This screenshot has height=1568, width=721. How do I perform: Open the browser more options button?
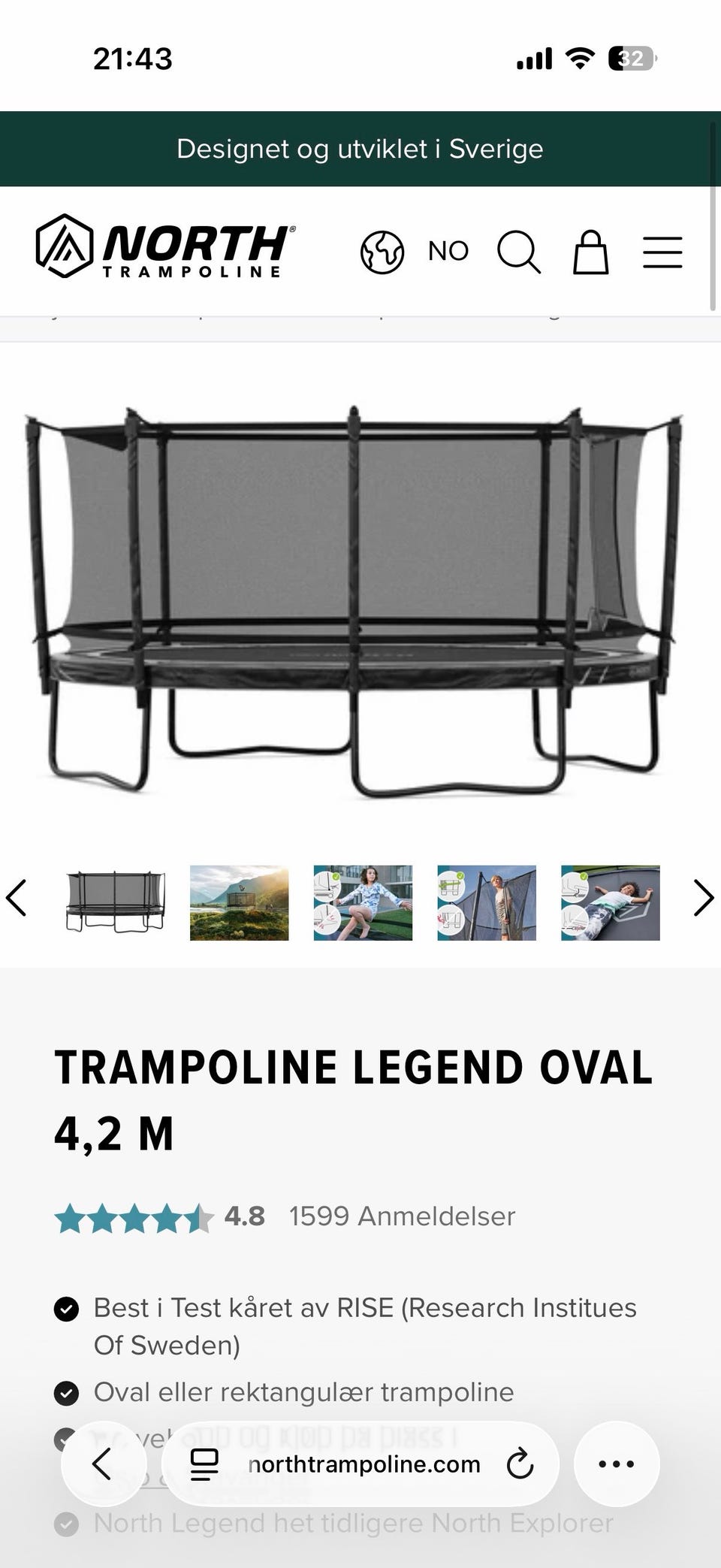click(617, 1464)
